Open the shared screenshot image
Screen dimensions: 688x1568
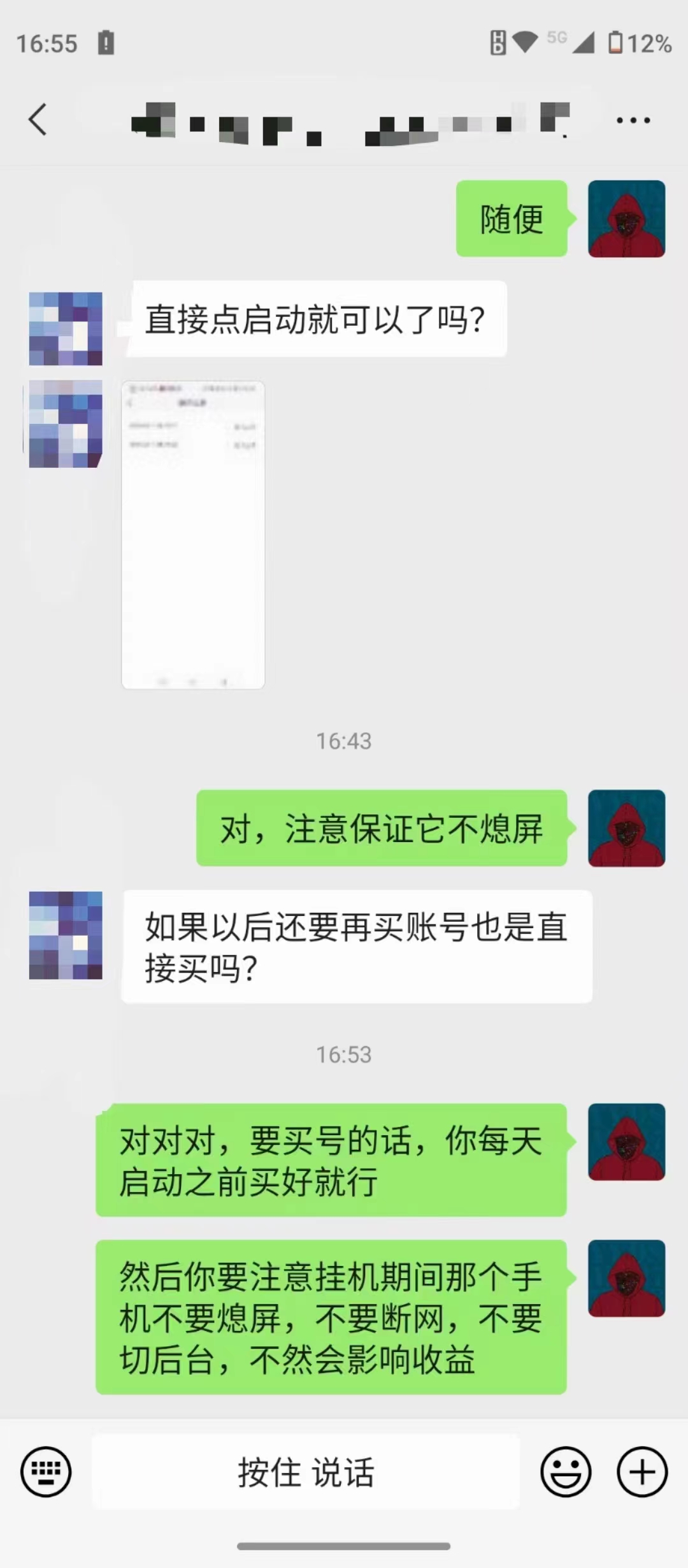coord(193,534)
